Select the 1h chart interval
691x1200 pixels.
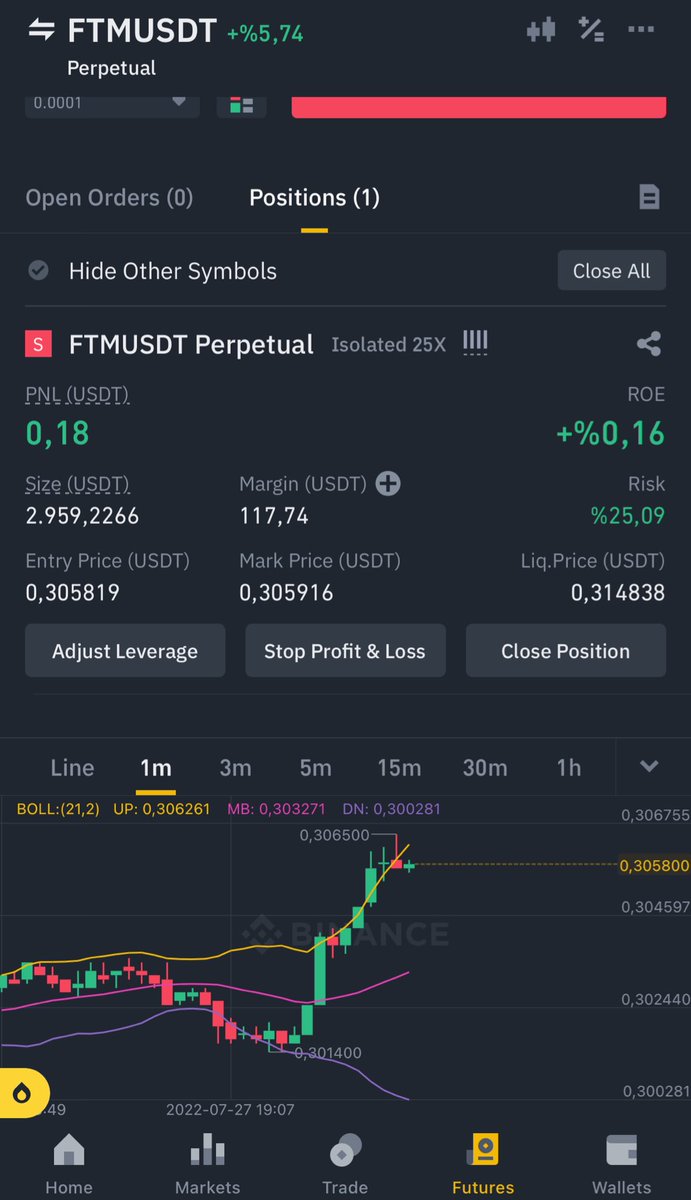coord(568,768)
